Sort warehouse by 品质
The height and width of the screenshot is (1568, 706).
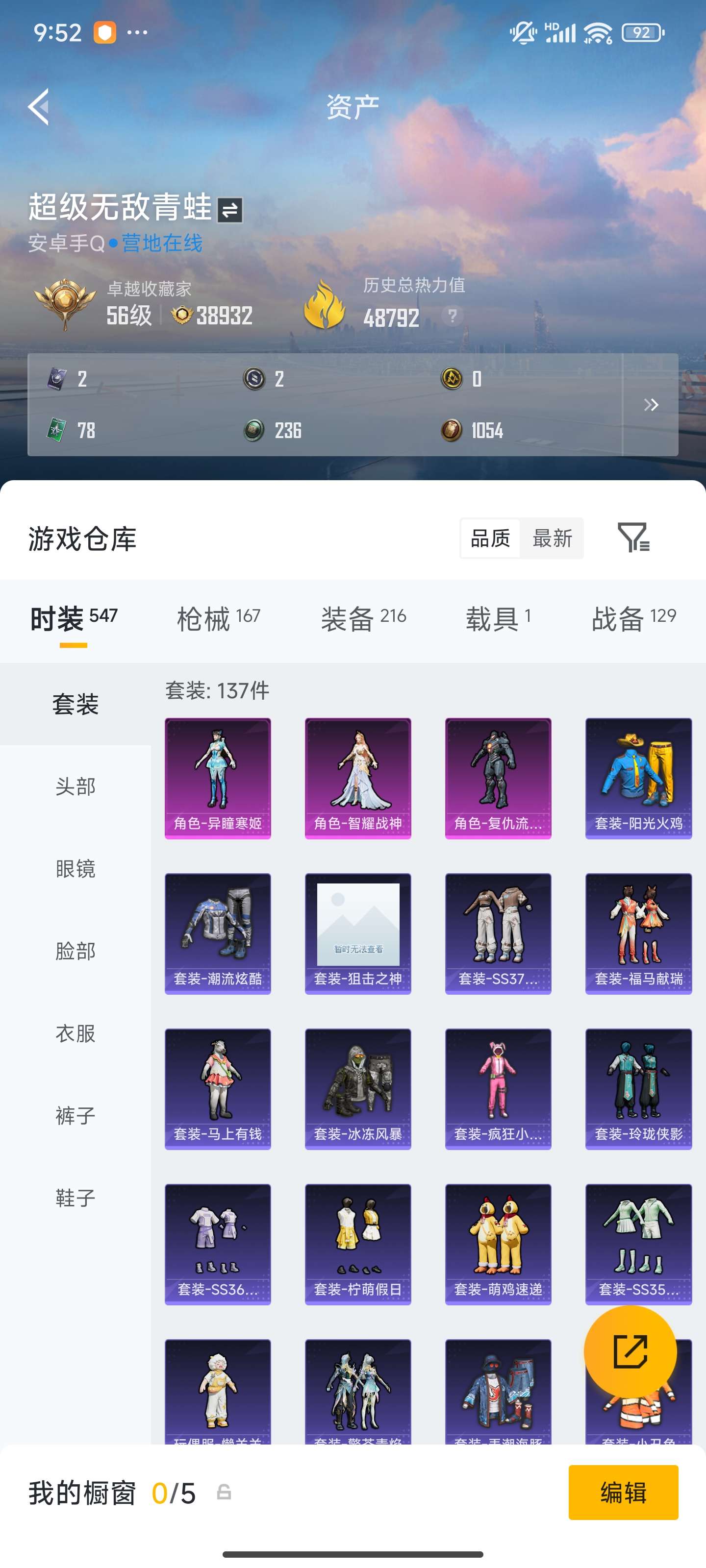point(490,538)
